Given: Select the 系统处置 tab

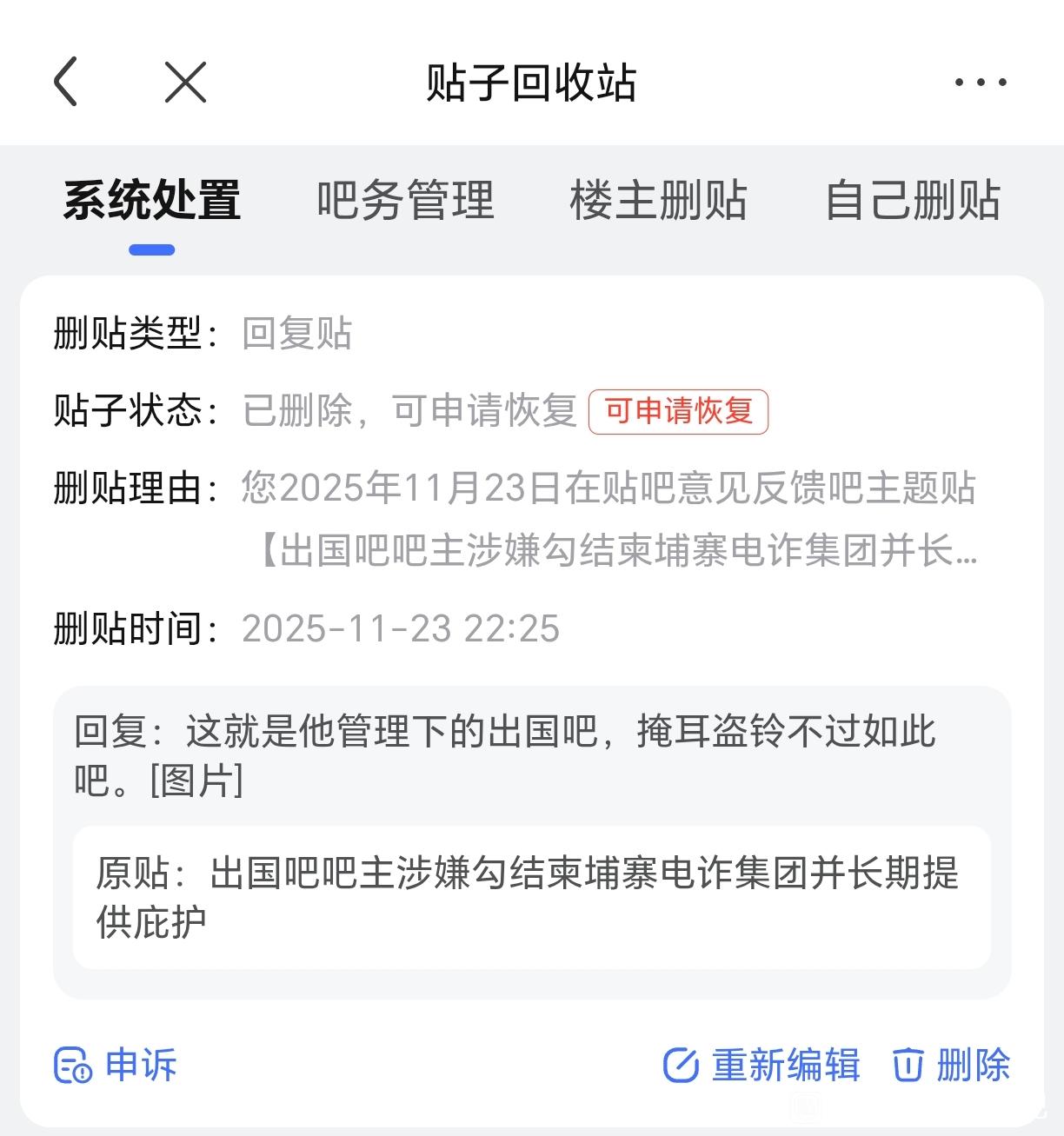Looking at the screenshot, I should (152, 201).
